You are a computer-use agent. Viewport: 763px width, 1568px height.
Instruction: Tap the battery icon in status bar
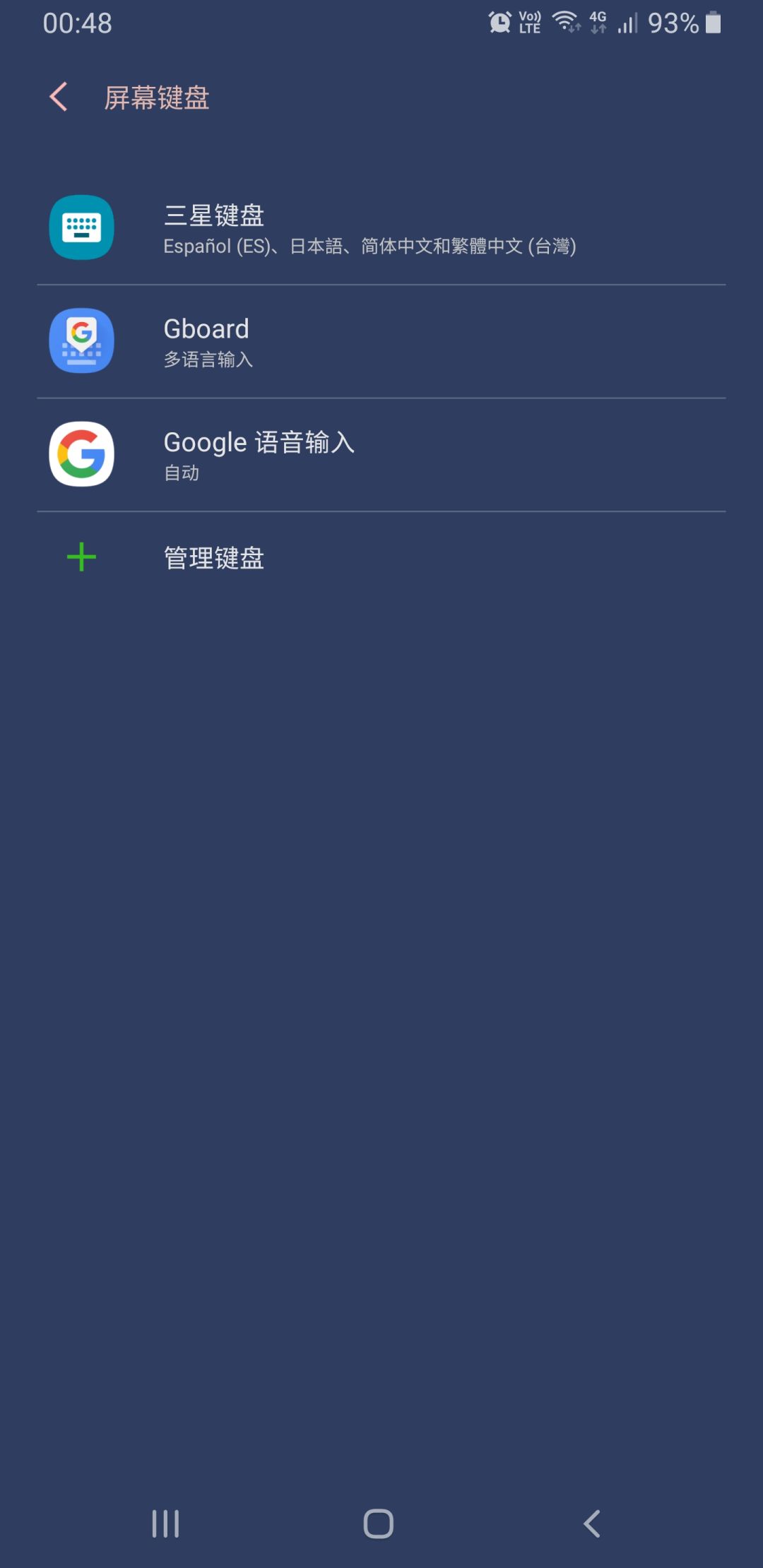click(716, 23)
